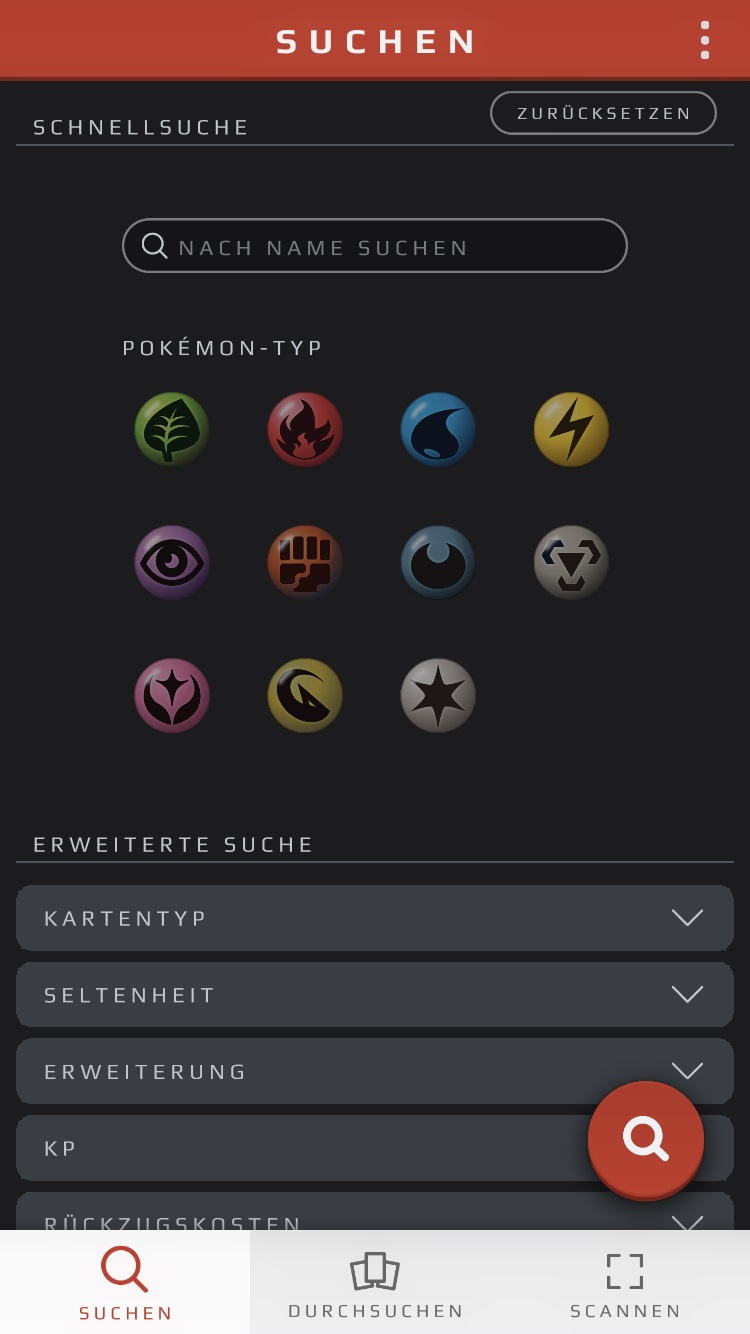Choose the Darkness type icon
750x1334 pixels.
click(438, 562)
